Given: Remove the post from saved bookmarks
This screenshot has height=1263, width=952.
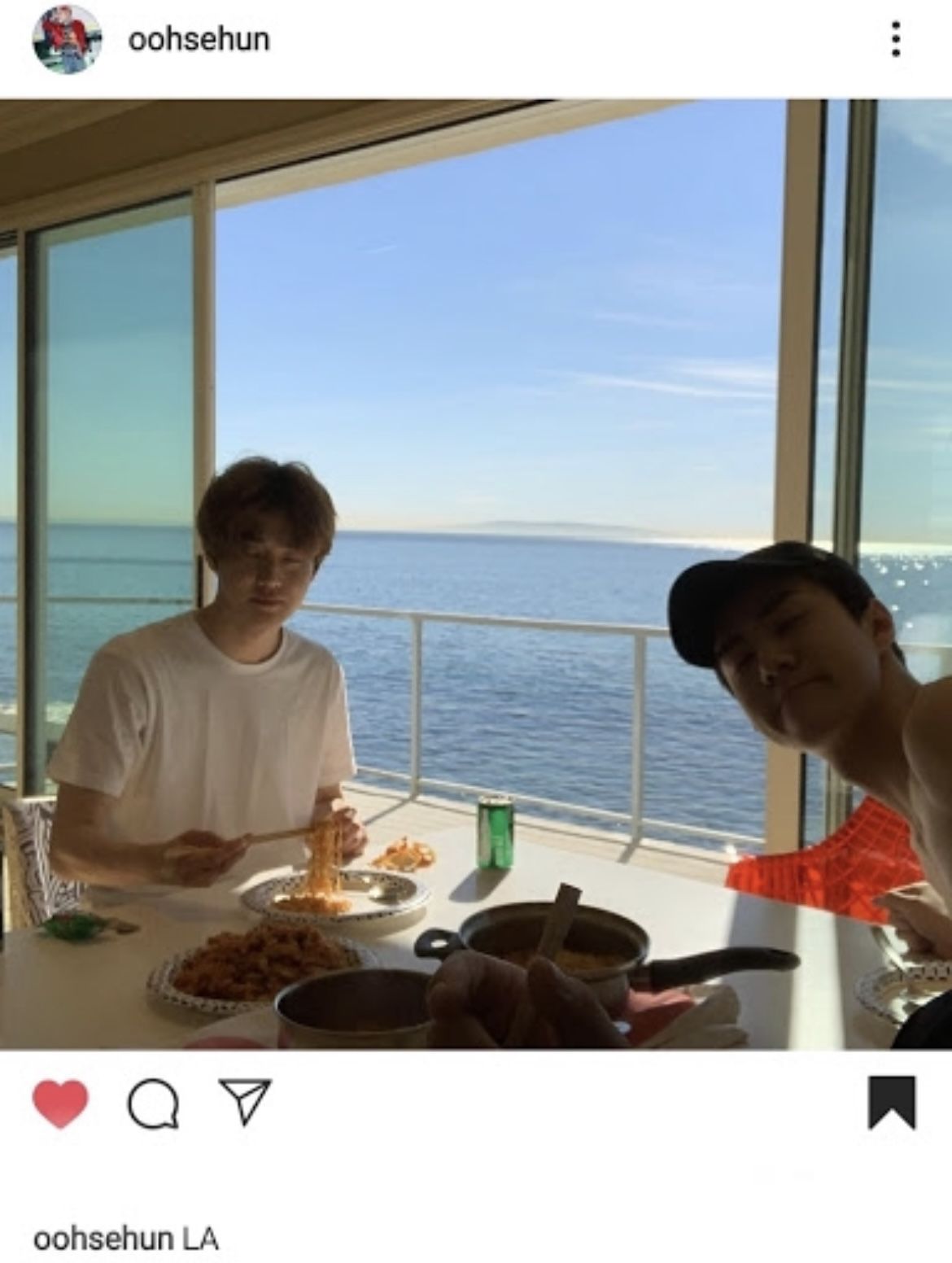Looking at the screenshot, I should click(892, 1103).
